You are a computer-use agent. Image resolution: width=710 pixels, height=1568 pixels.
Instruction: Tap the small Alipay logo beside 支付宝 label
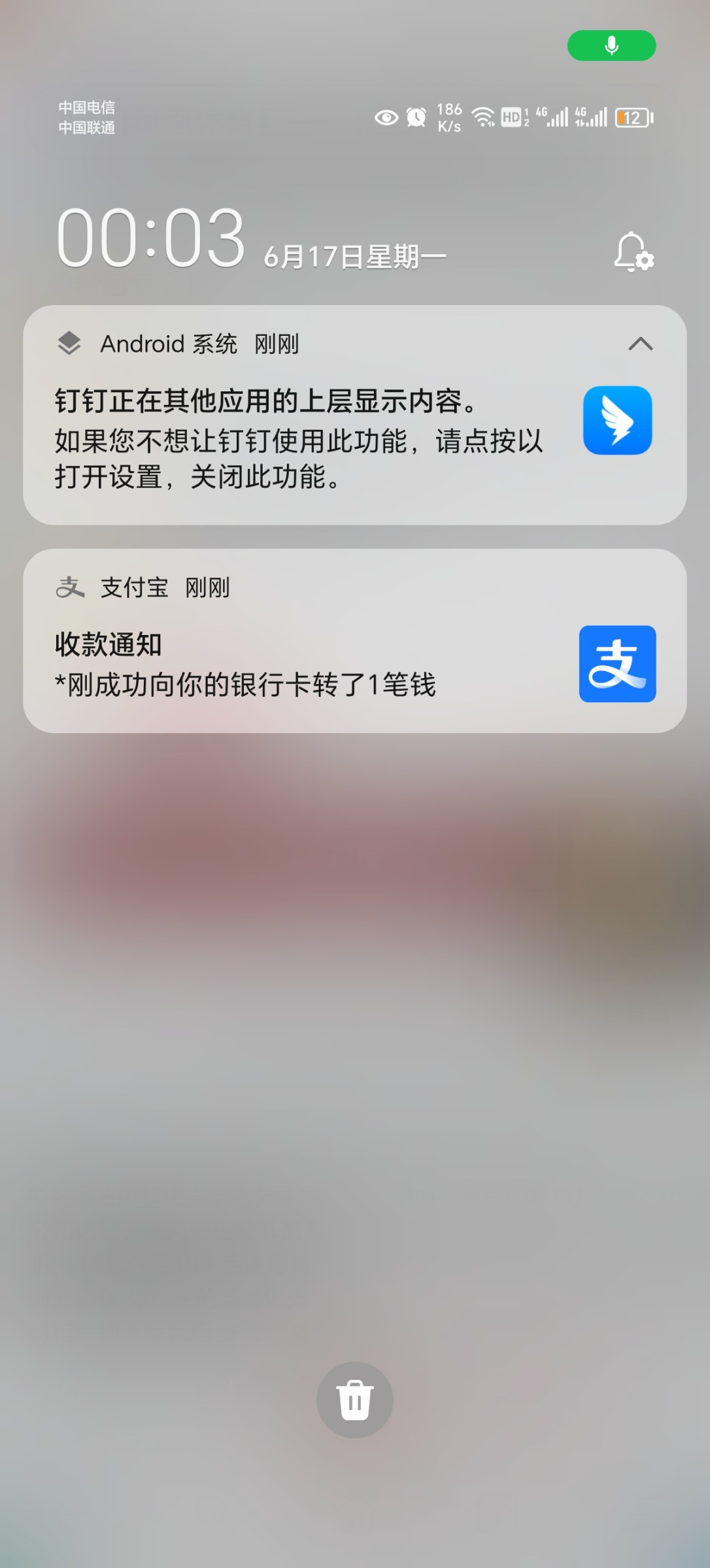point(69,587)
